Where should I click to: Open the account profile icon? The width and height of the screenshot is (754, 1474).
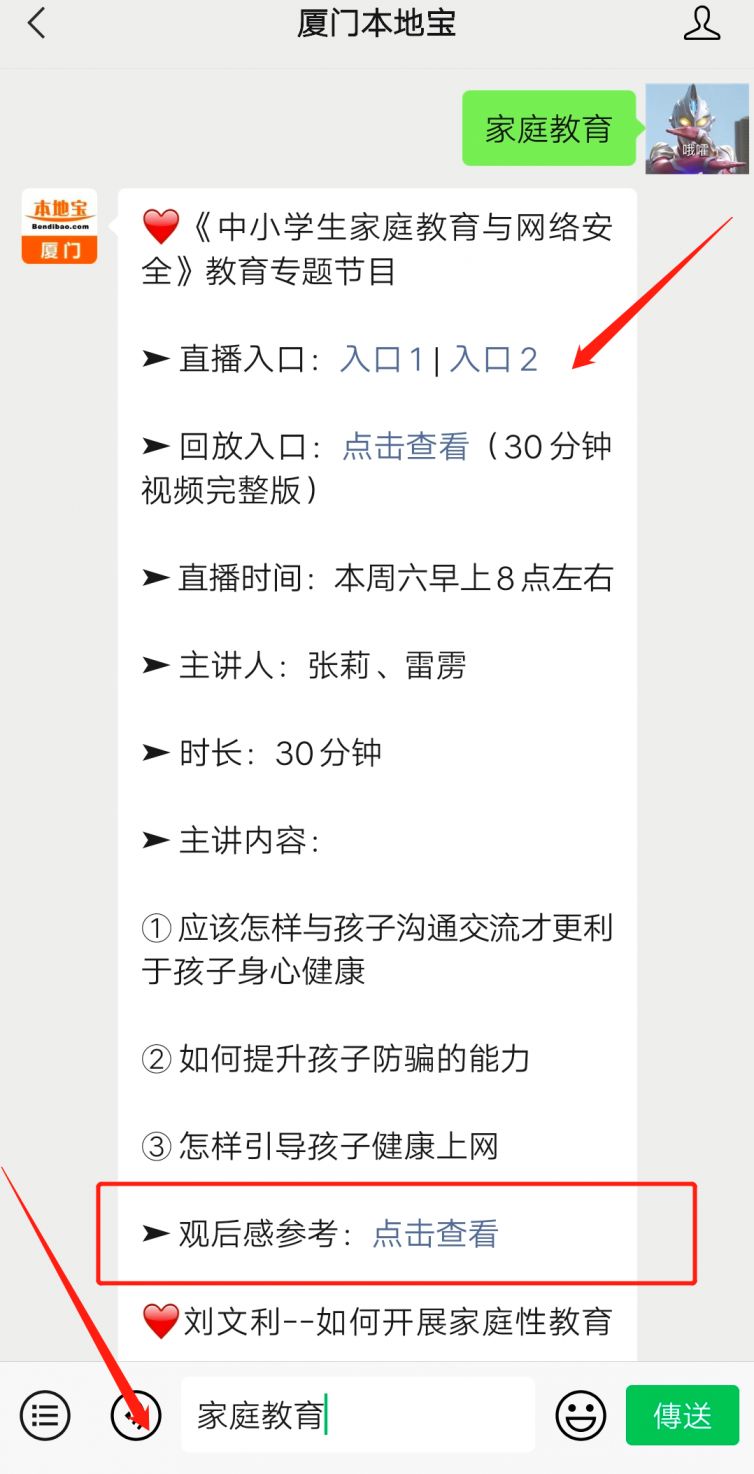coord(701,23)
